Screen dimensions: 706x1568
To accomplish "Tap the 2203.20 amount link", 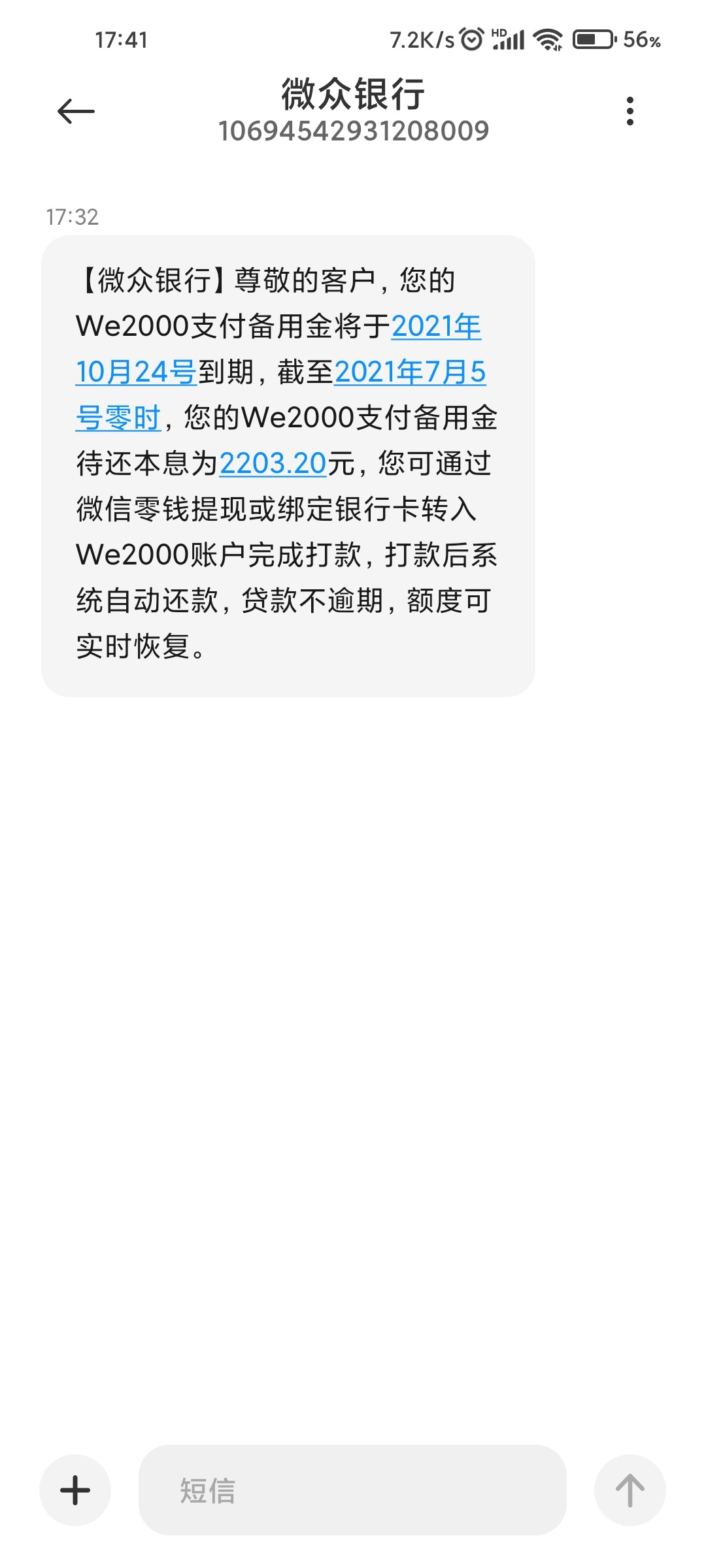I will coord(273,464).
